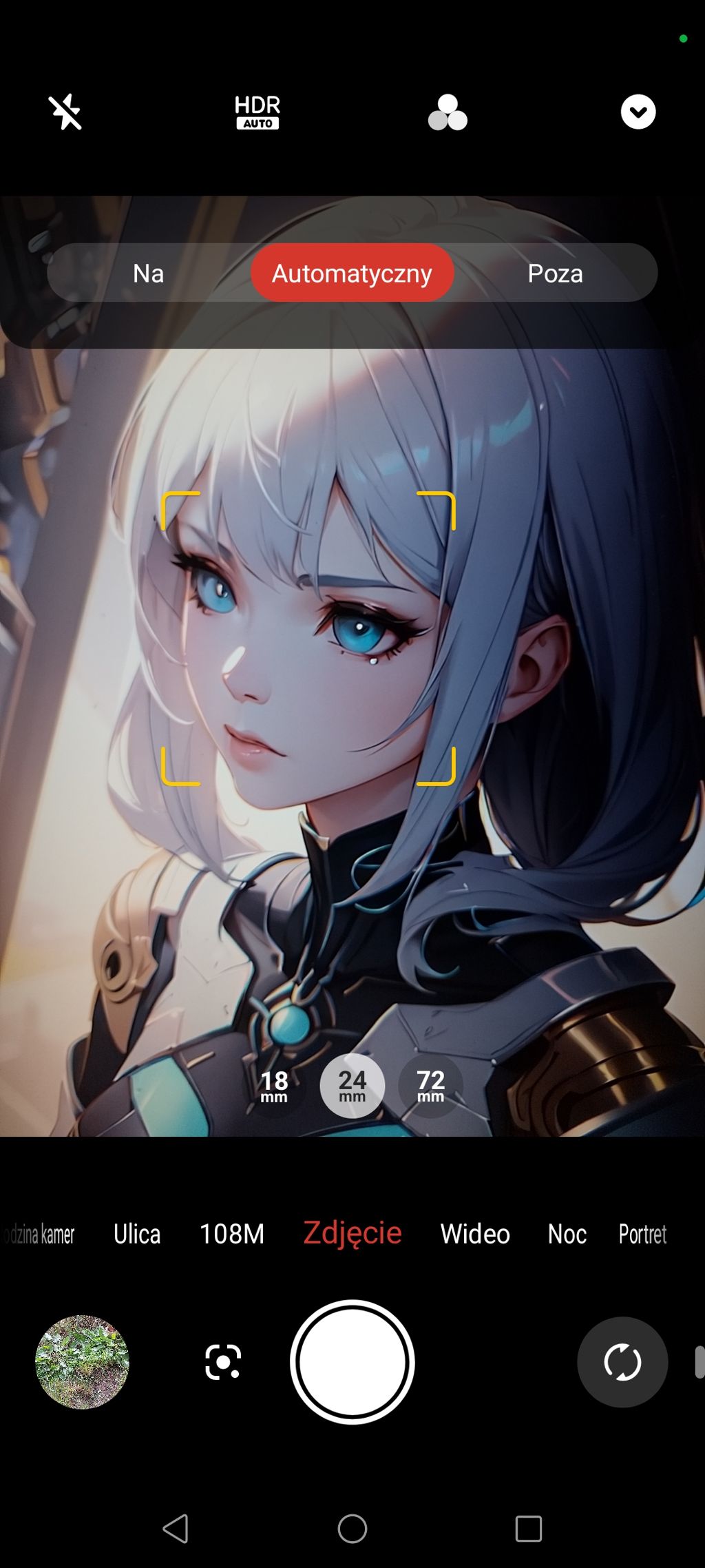Select the Poza option

[555, 274]
